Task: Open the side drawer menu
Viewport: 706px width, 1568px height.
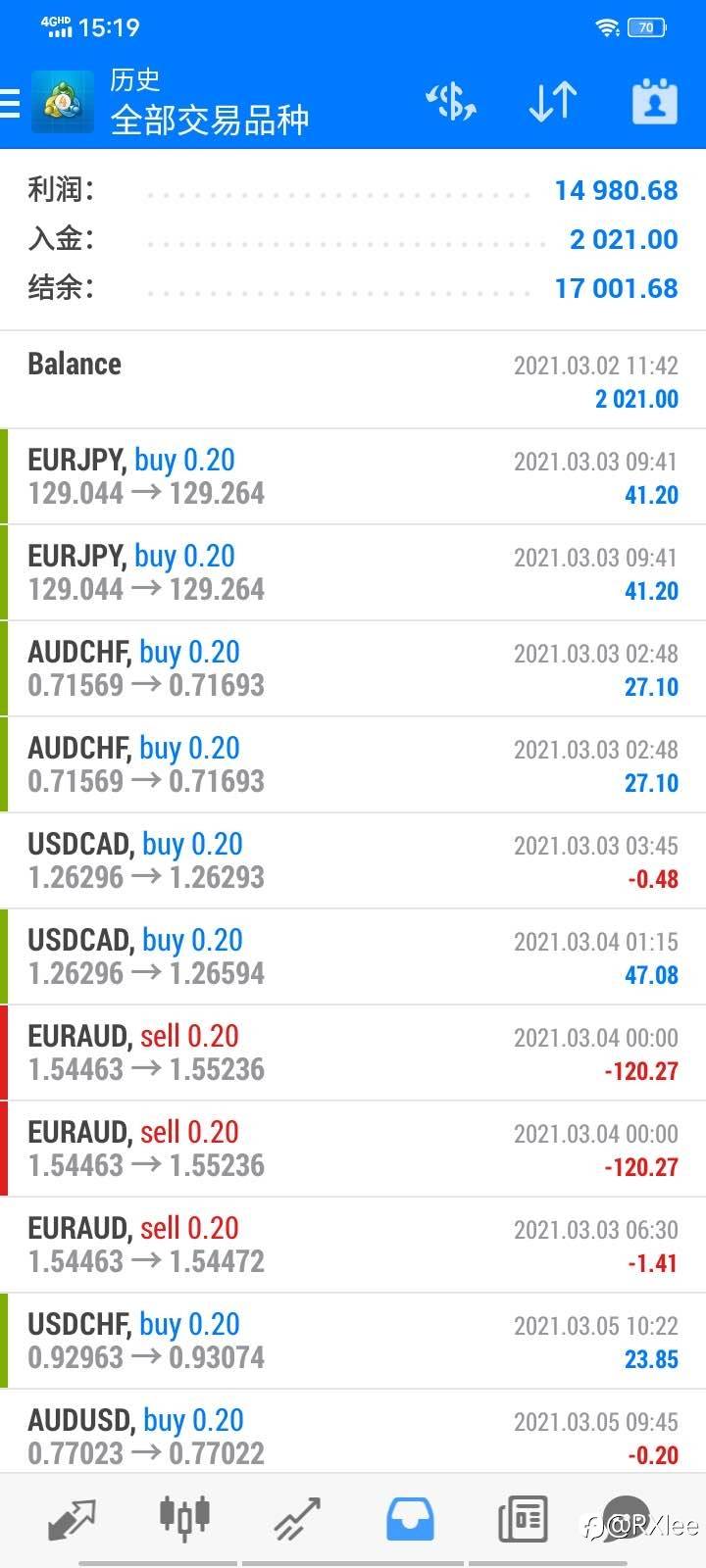Action: [x=12, y=103]
